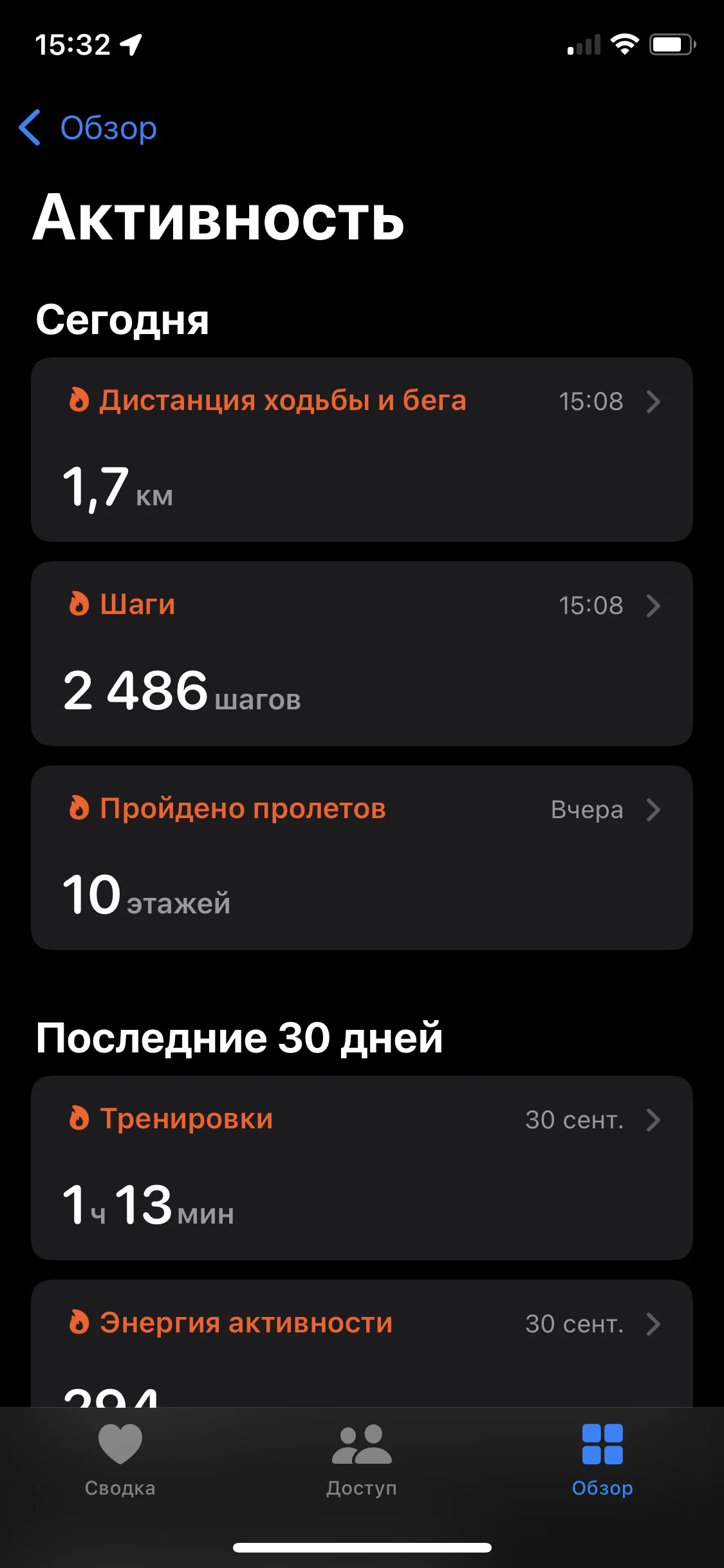This screenshot has width=724, height=1568.
Task: Open the Тренировки card
Action: click(x=362, y=1168)
